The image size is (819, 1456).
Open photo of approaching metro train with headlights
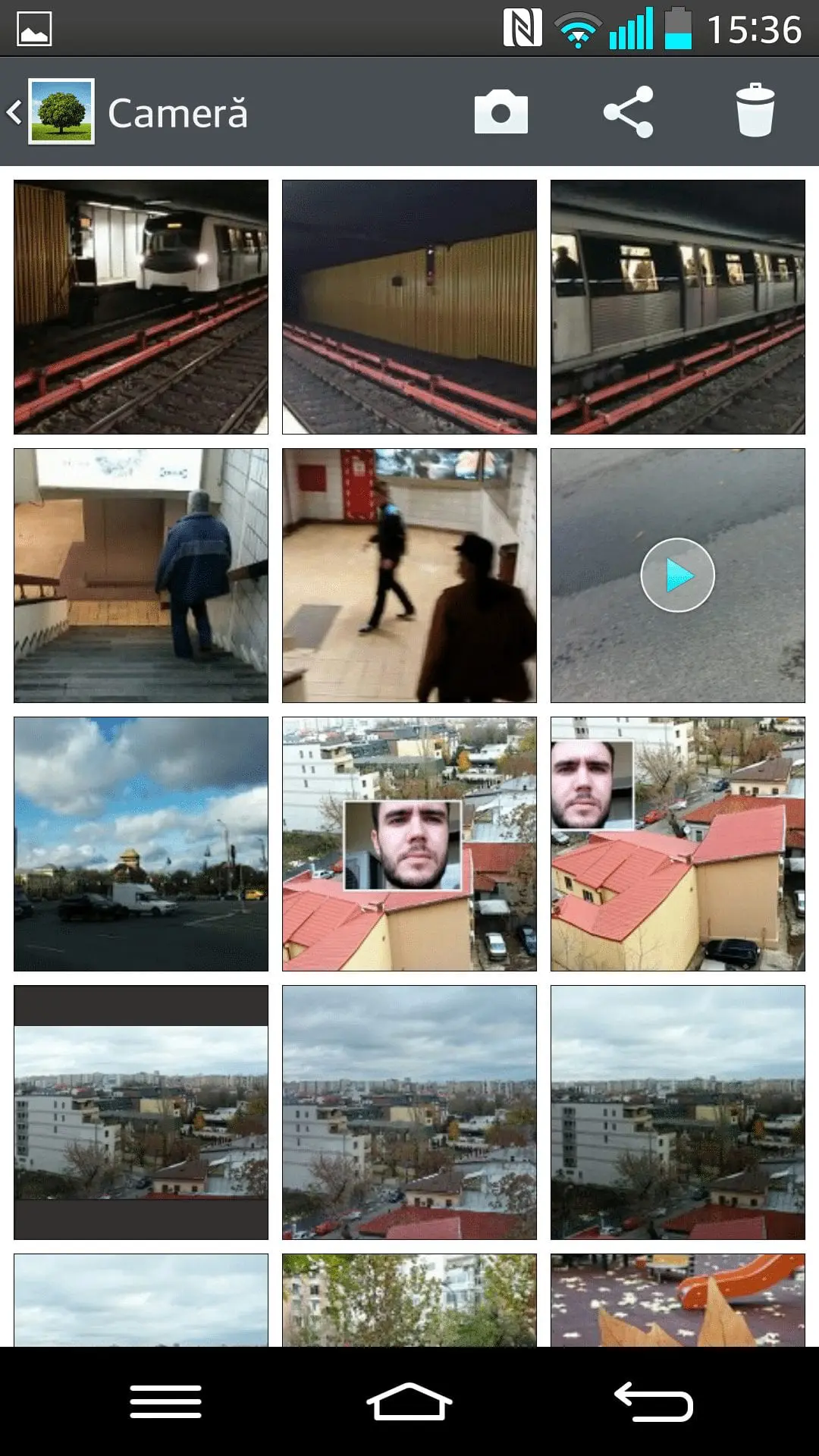[141, 307]
